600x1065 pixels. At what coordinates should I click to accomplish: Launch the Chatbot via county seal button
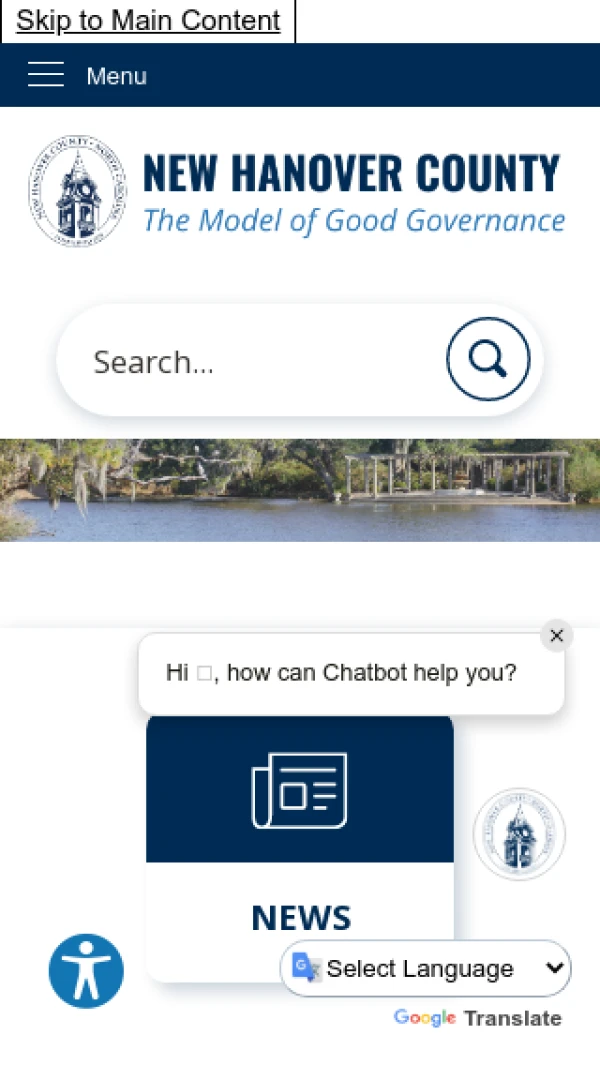pos(519,834)
